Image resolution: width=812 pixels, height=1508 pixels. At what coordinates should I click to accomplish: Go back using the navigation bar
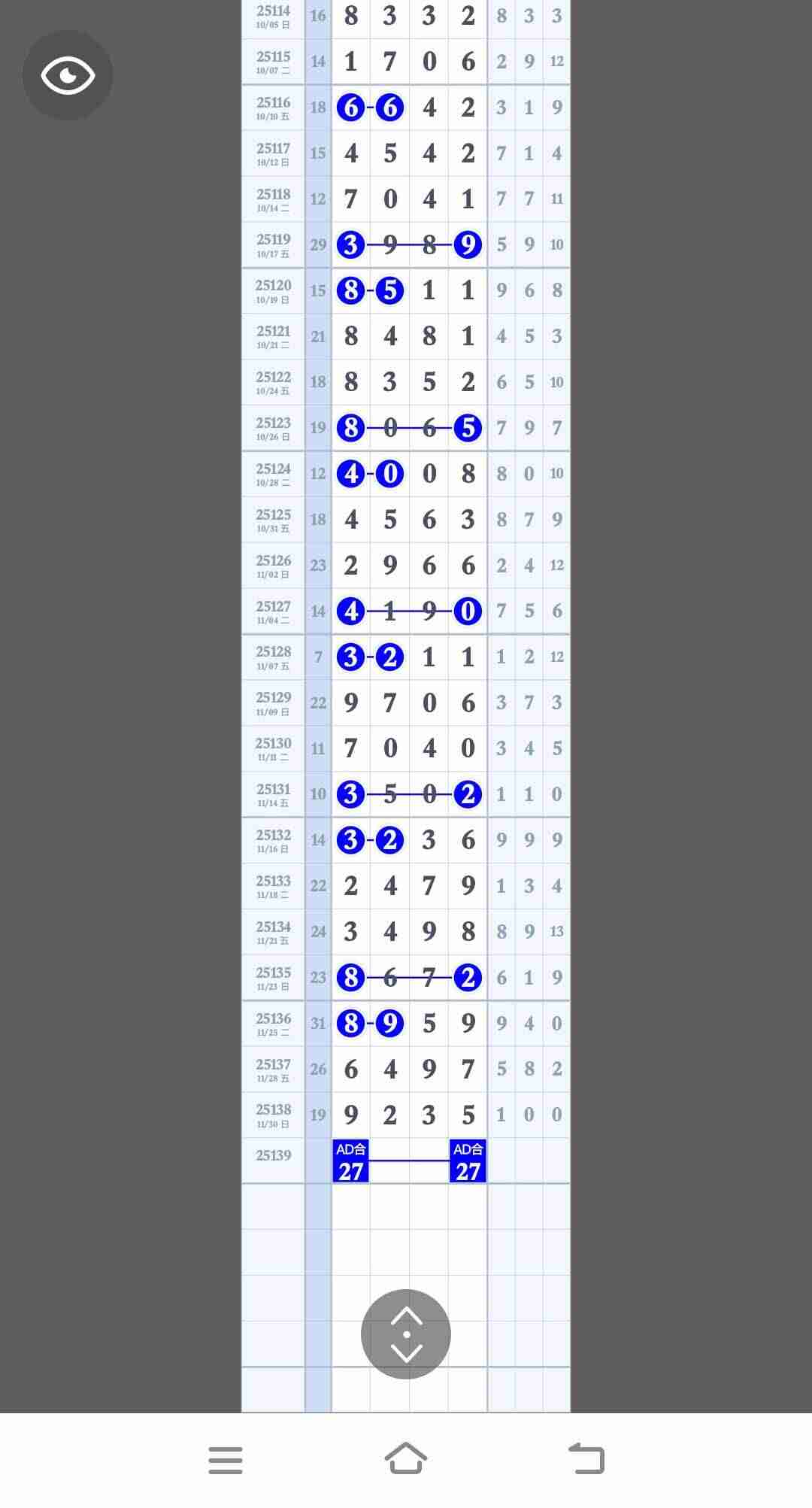(586, 1458)
